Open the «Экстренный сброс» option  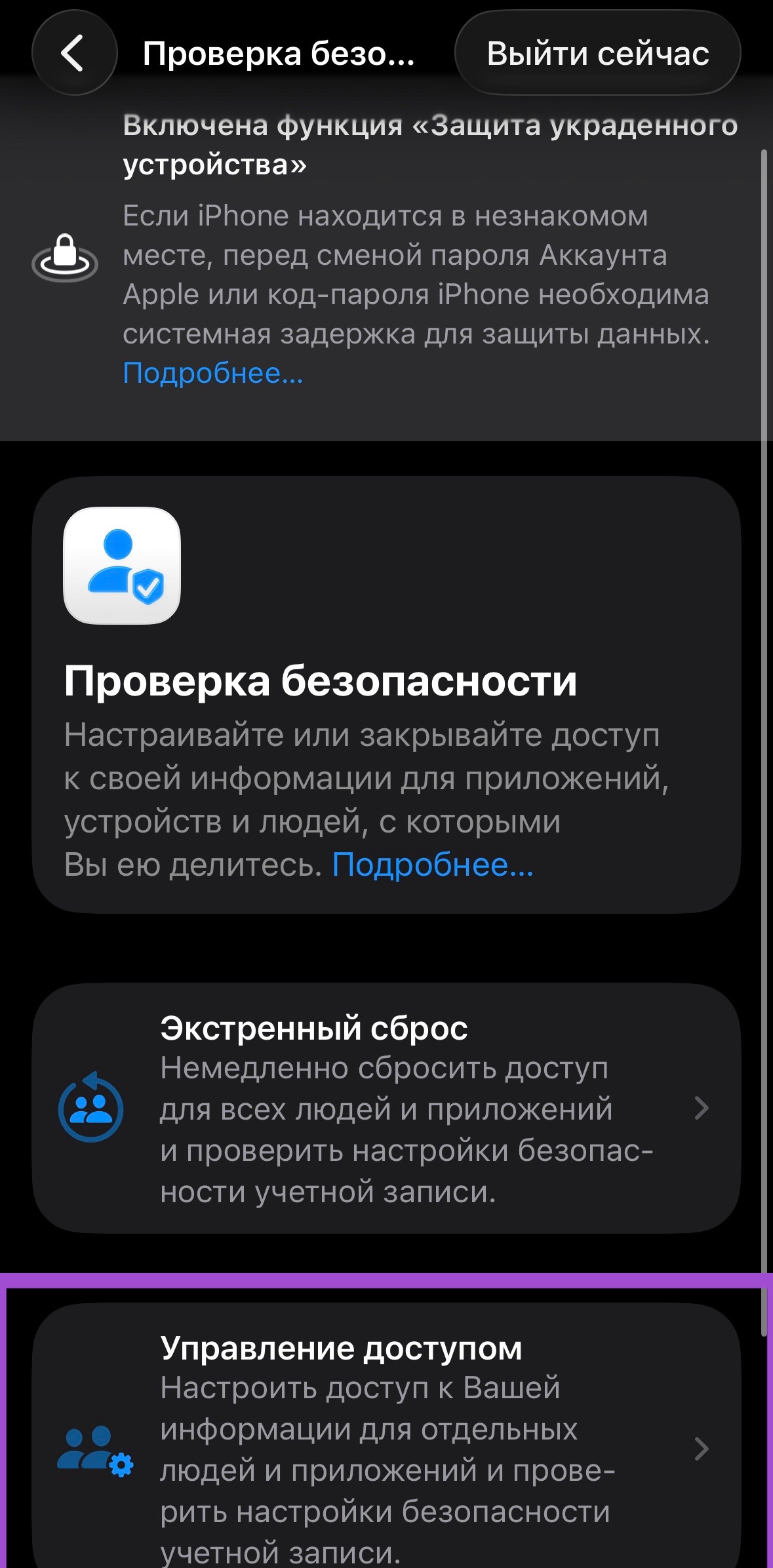pyautogui.click(x=386, y=1108)
